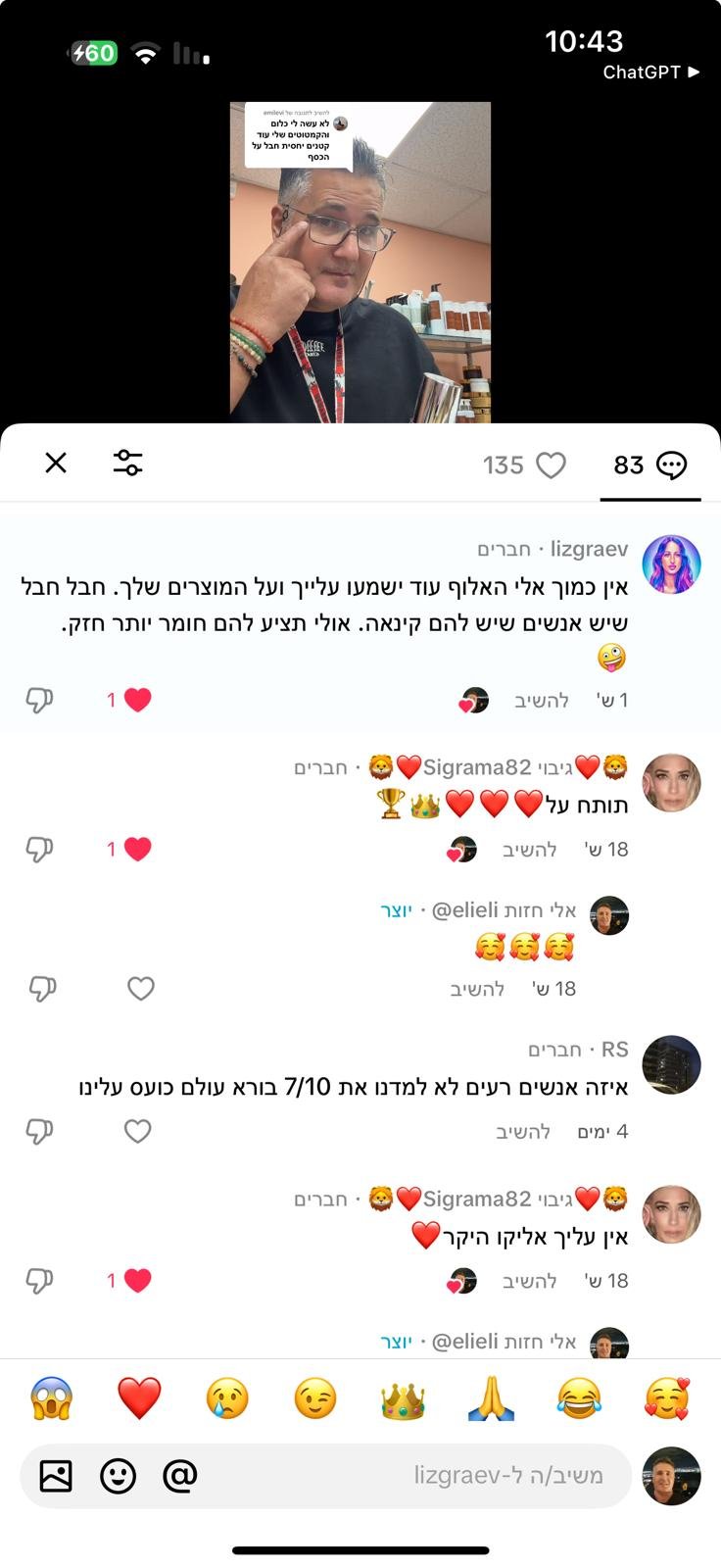
Task: Reply to the RS comment
Action: click(x=523, y=1132)
